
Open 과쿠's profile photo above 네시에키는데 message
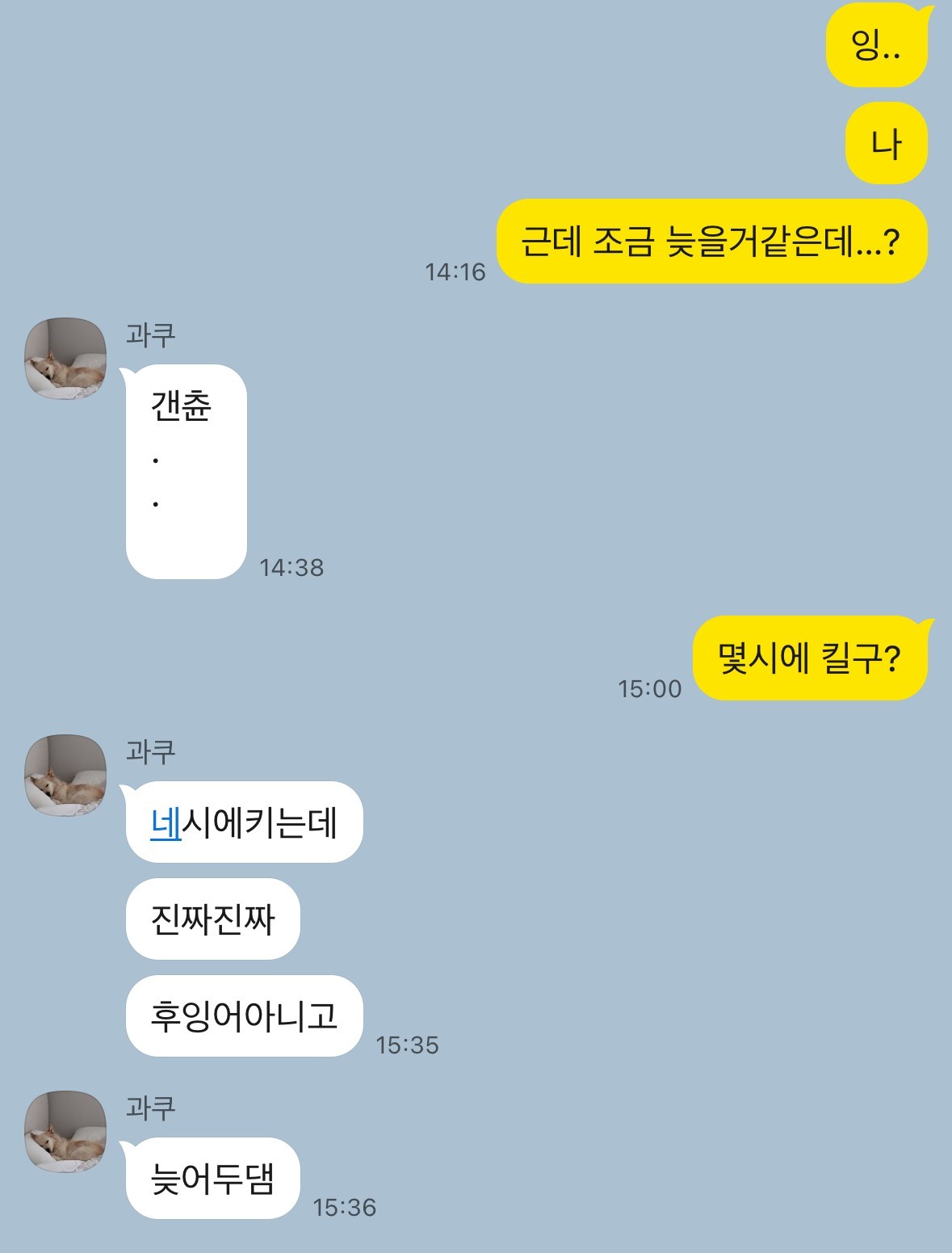pos(65,776)
